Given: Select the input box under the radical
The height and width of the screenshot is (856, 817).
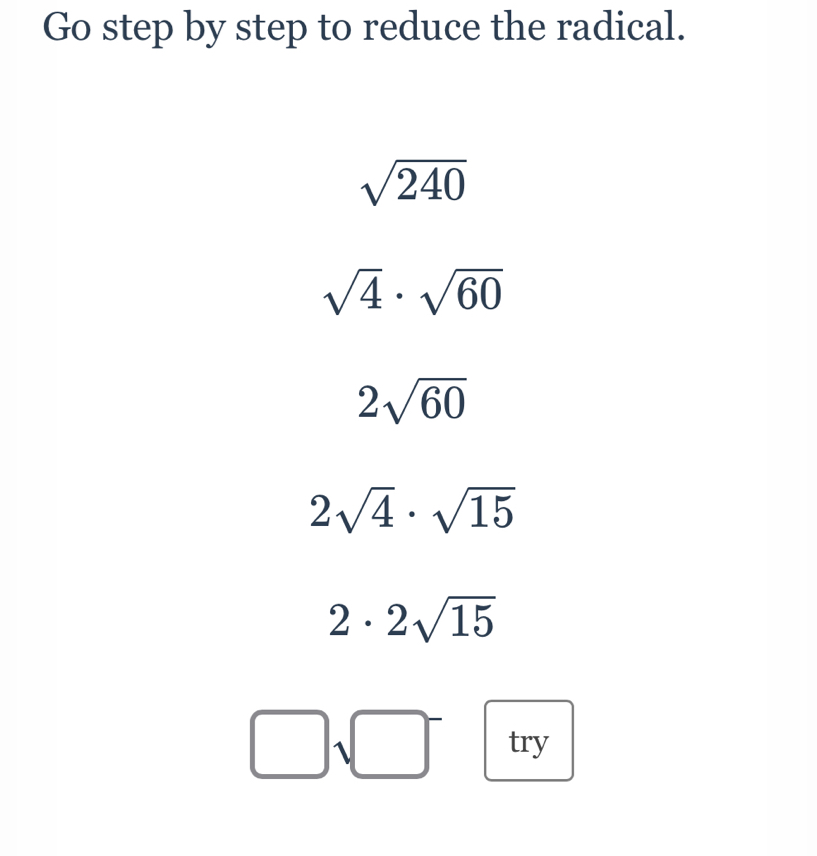Looking at the screenshot, I should coord(391,744).
